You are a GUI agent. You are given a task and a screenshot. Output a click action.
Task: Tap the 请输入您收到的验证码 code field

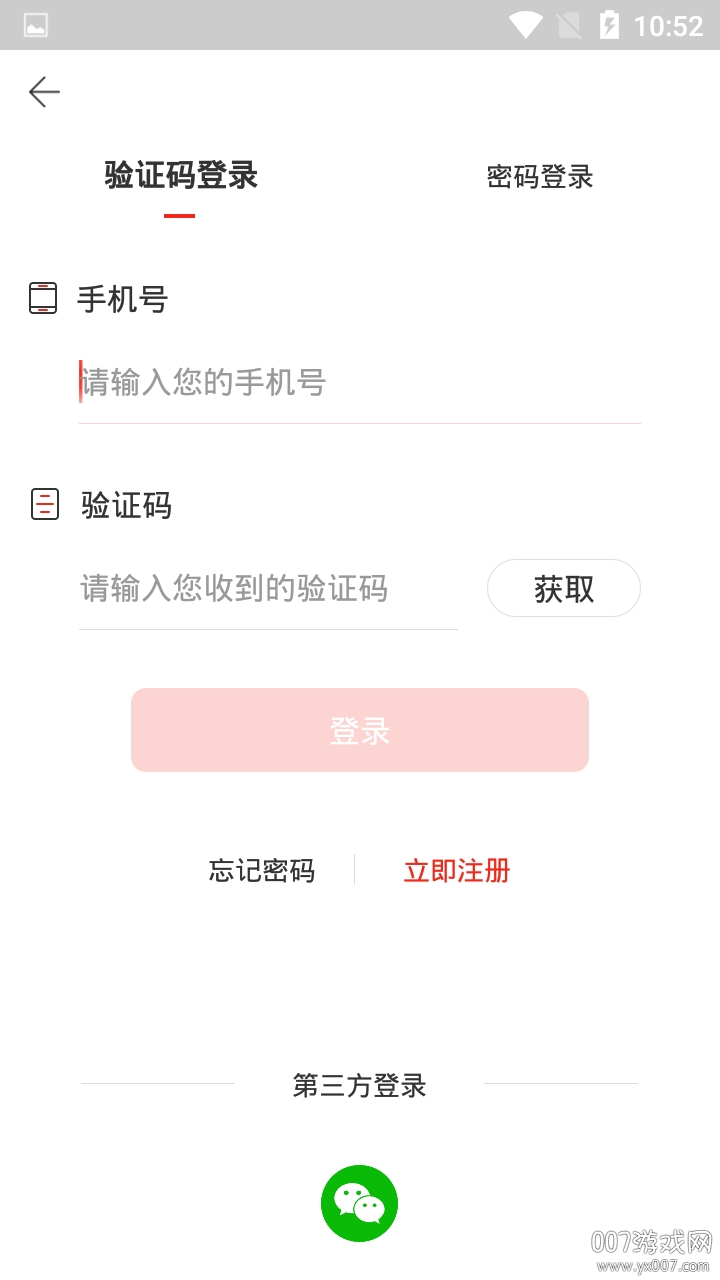(268, 589)
